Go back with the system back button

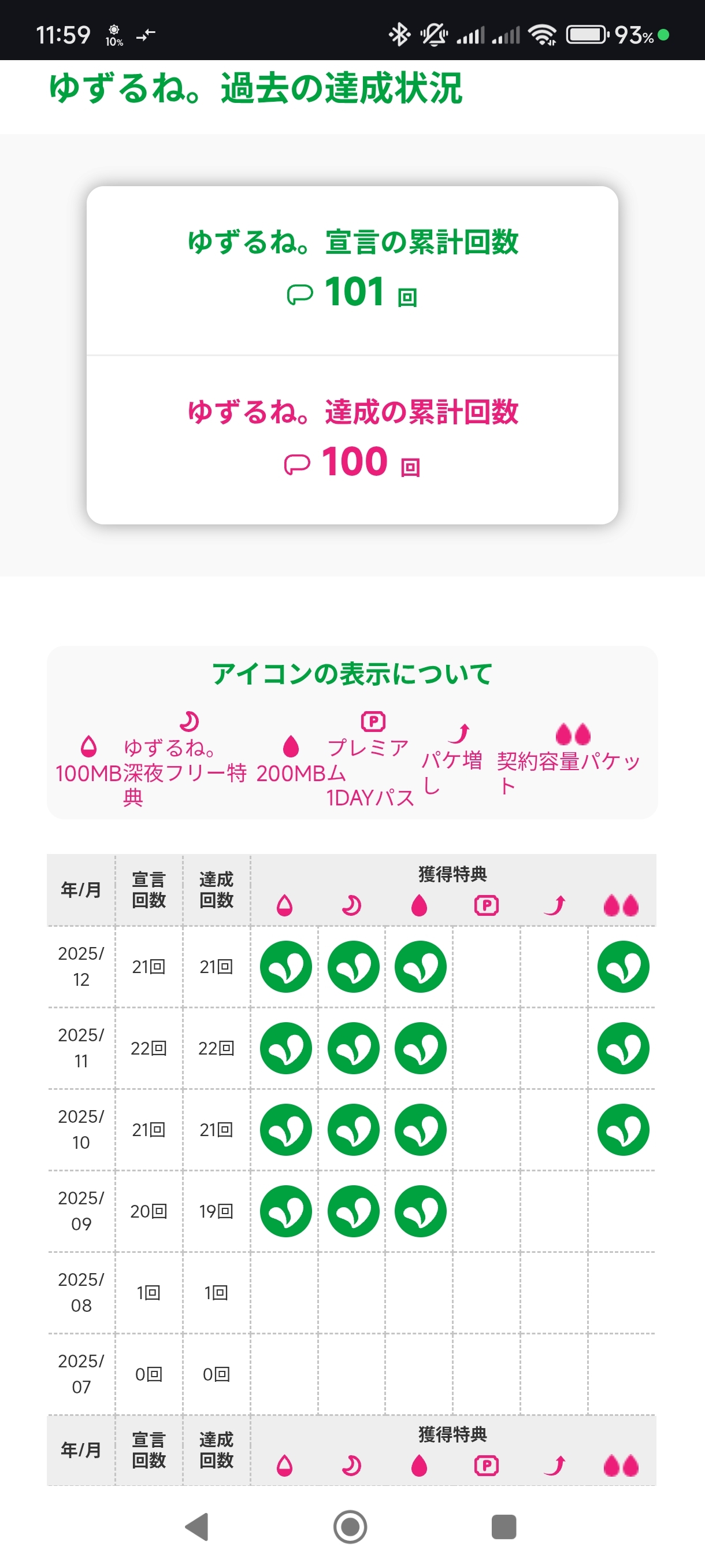point(197,1526)
